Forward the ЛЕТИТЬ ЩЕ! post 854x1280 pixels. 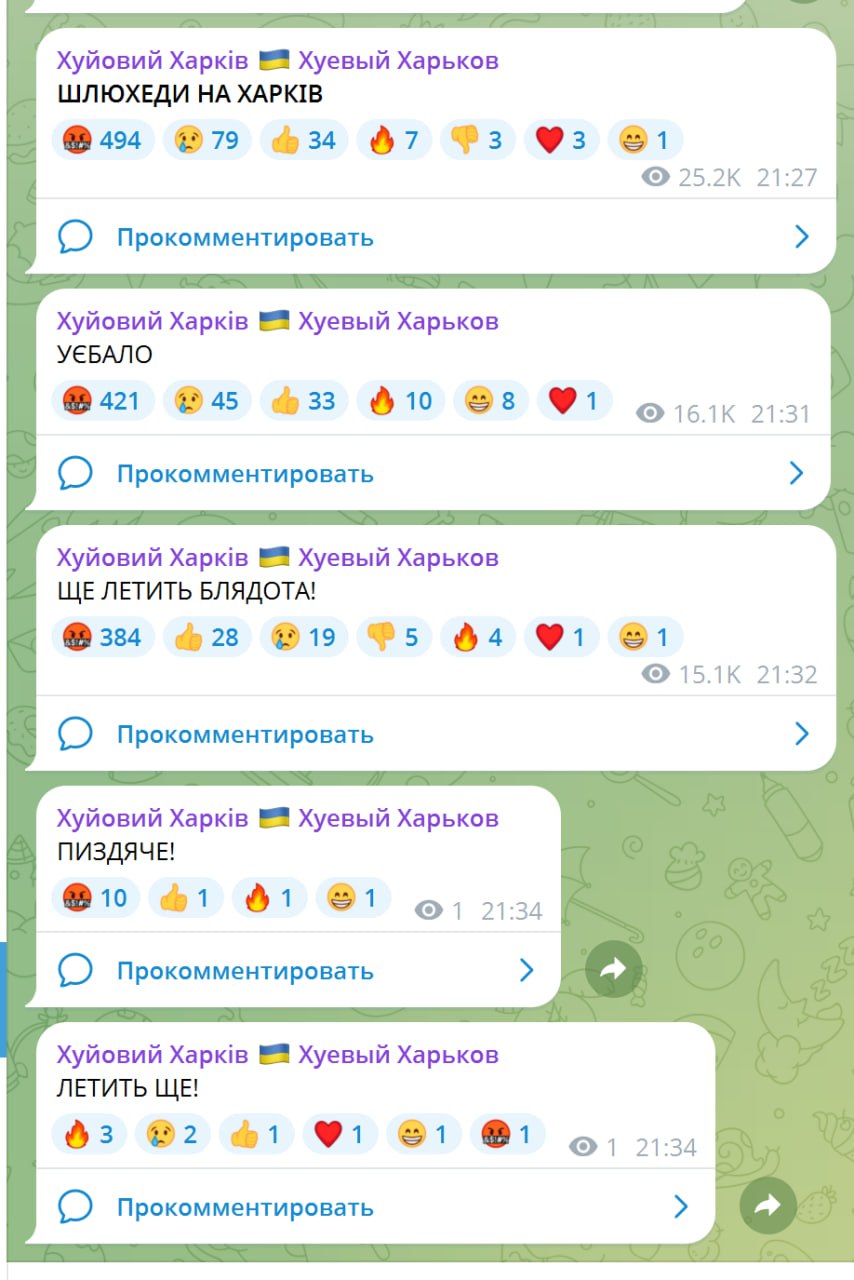pos(767,1206)
